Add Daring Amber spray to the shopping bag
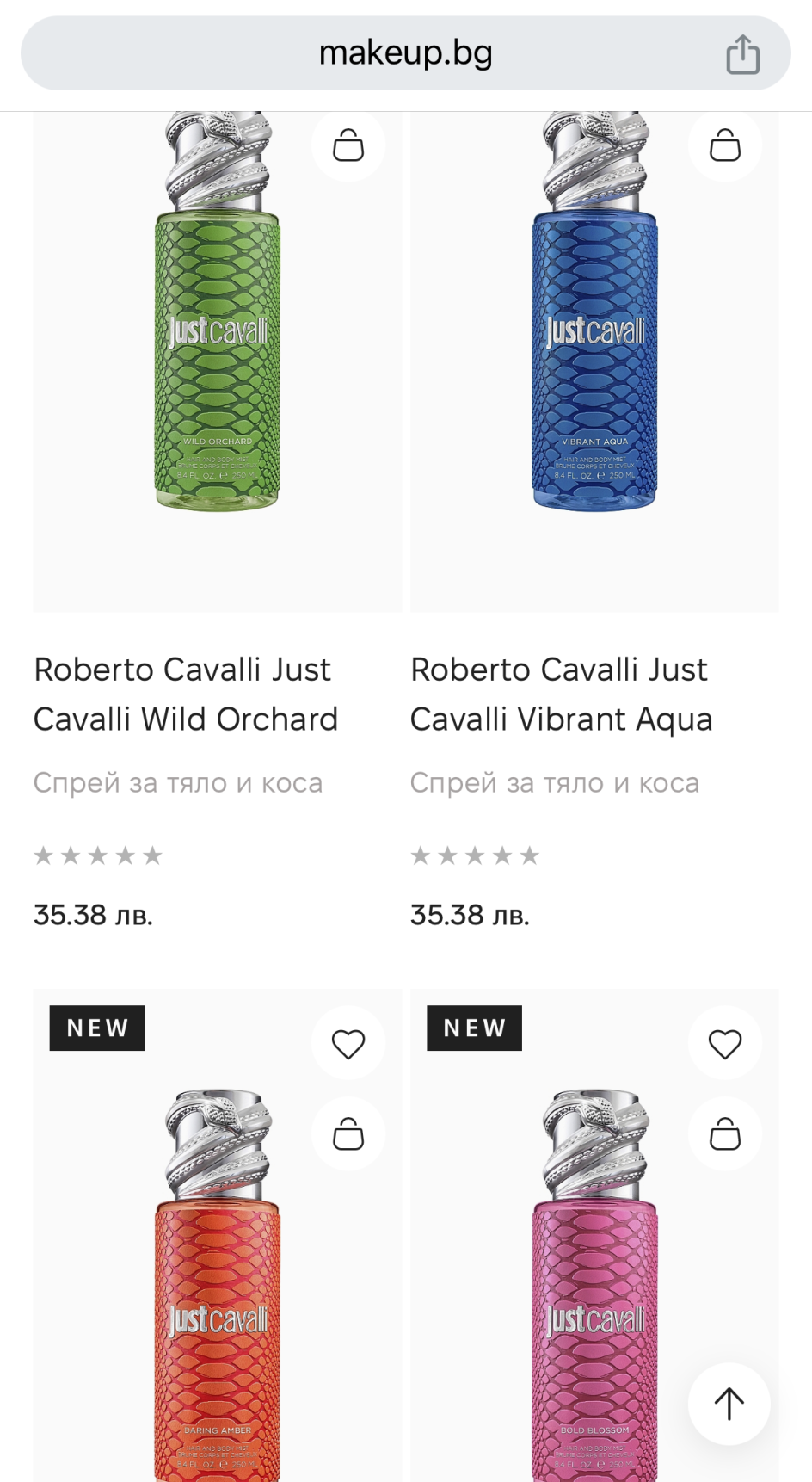This screenshot has width=812, height=1482. 348,1134
